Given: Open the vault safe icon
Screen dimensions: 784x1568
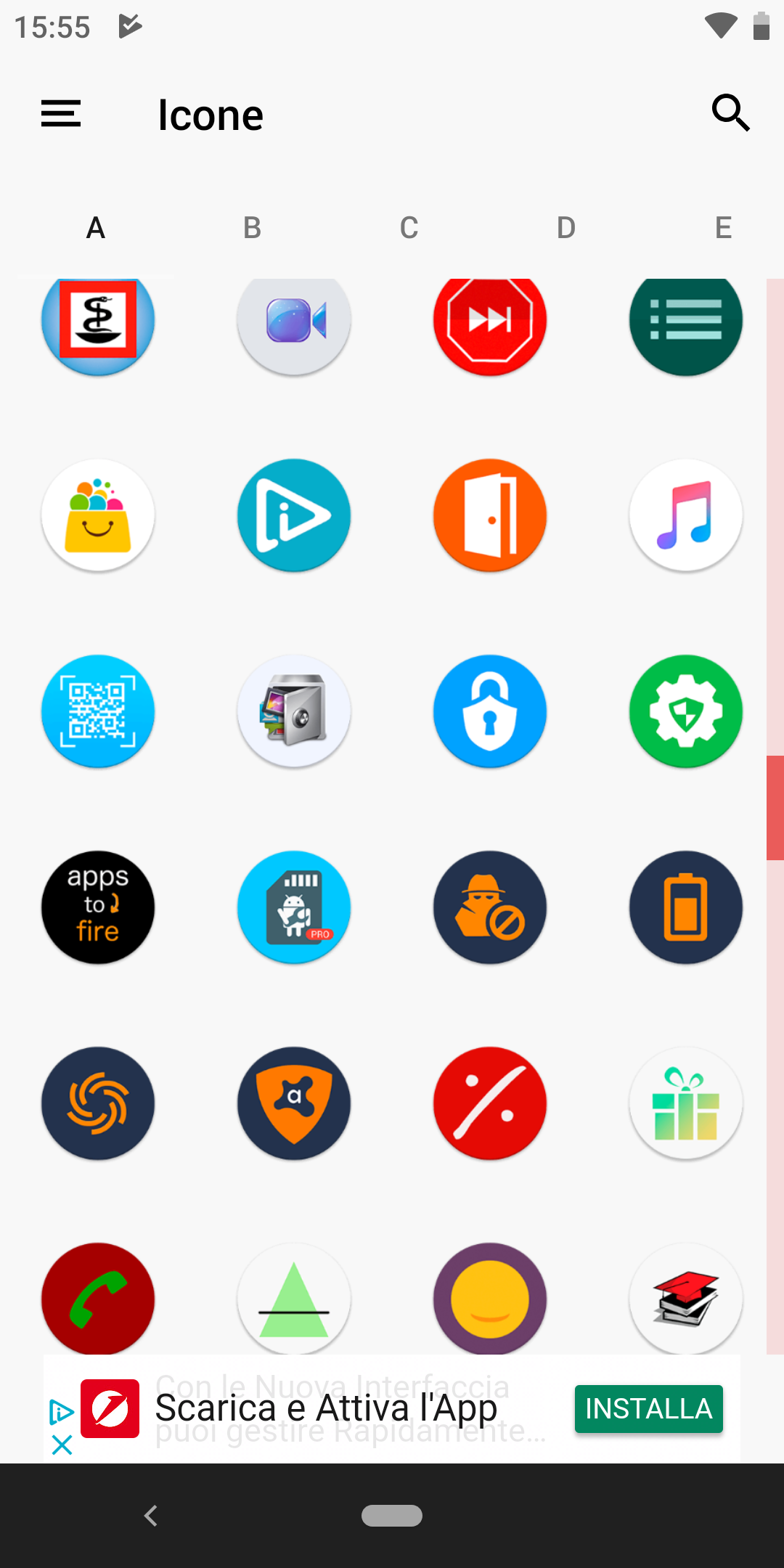Looking at the screenshot, I should tap(294, 711).
